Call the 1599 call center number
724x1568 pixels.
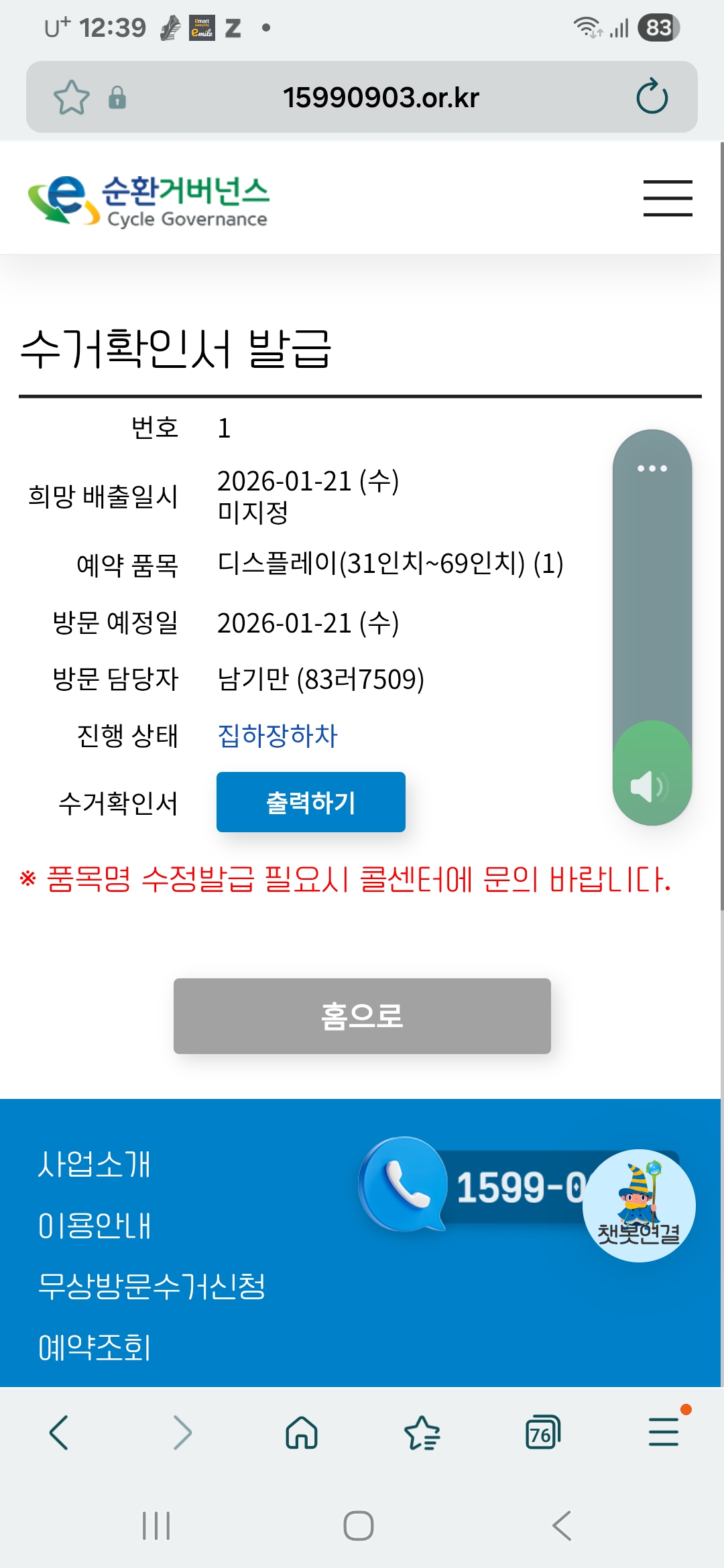pyautogui.click(x=469, y=1187)
